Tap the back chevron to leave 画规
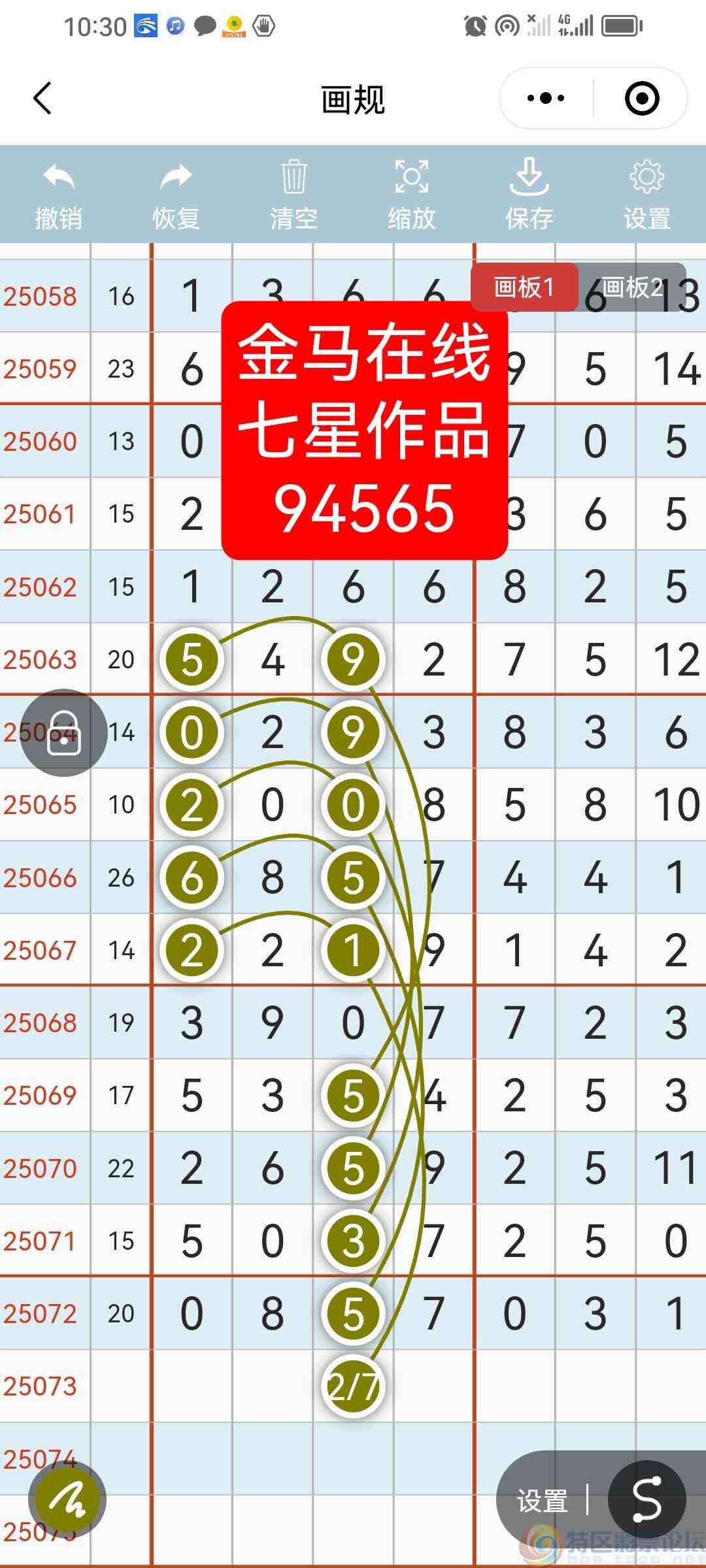 click(41, 99)
